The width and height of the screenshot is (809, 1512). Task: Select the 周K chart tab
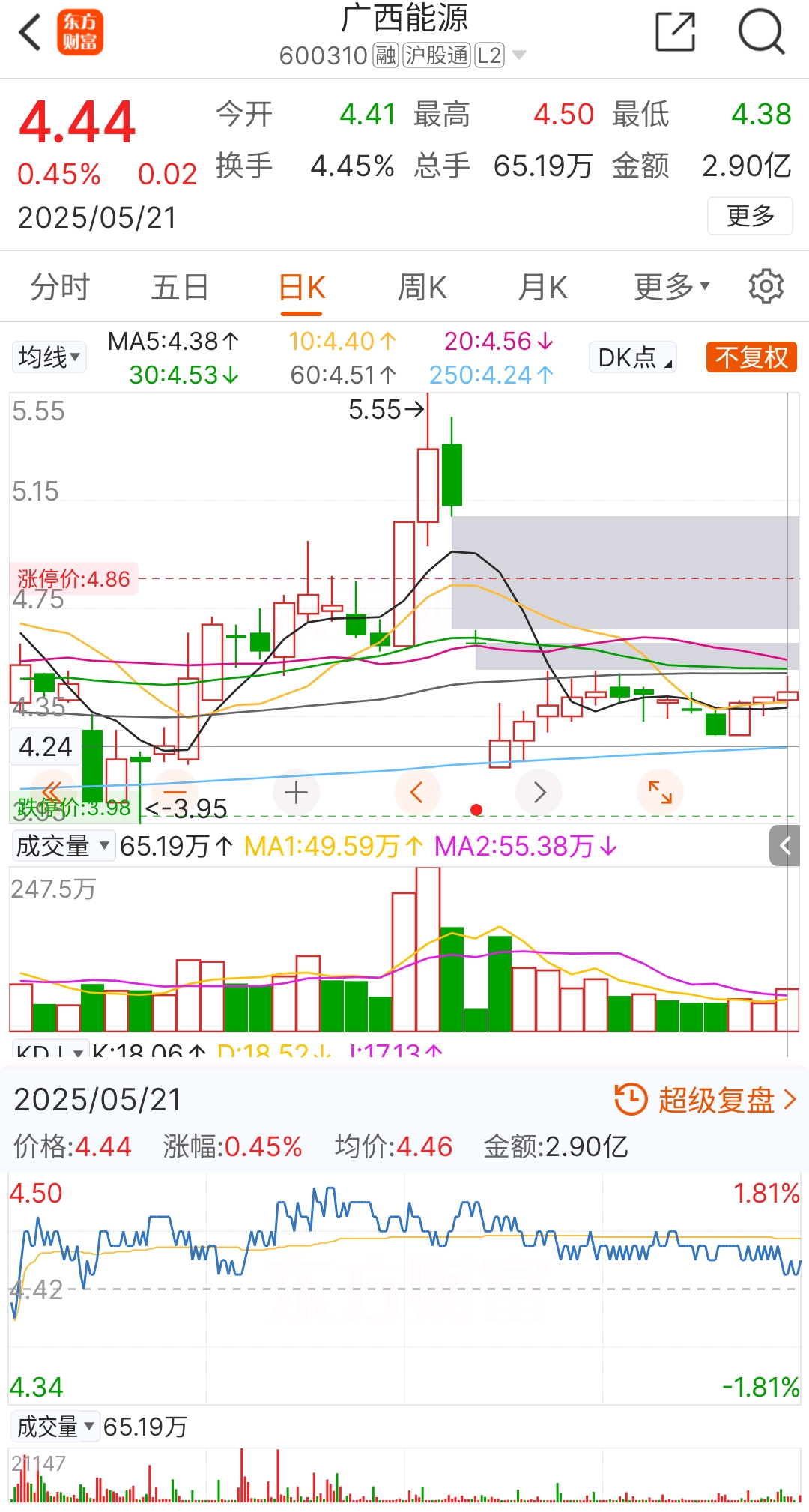(422, 288)
